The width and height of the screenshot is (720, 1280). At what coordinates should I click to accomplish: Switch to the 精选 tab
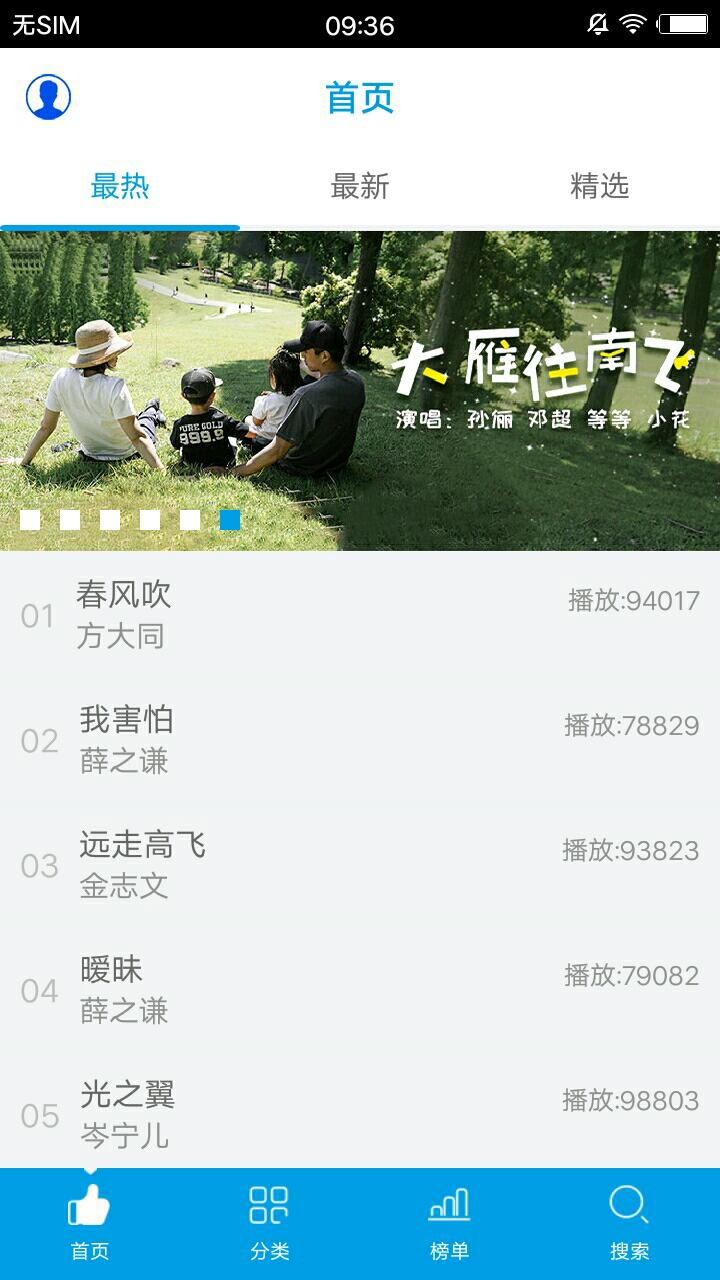(599, 187)
